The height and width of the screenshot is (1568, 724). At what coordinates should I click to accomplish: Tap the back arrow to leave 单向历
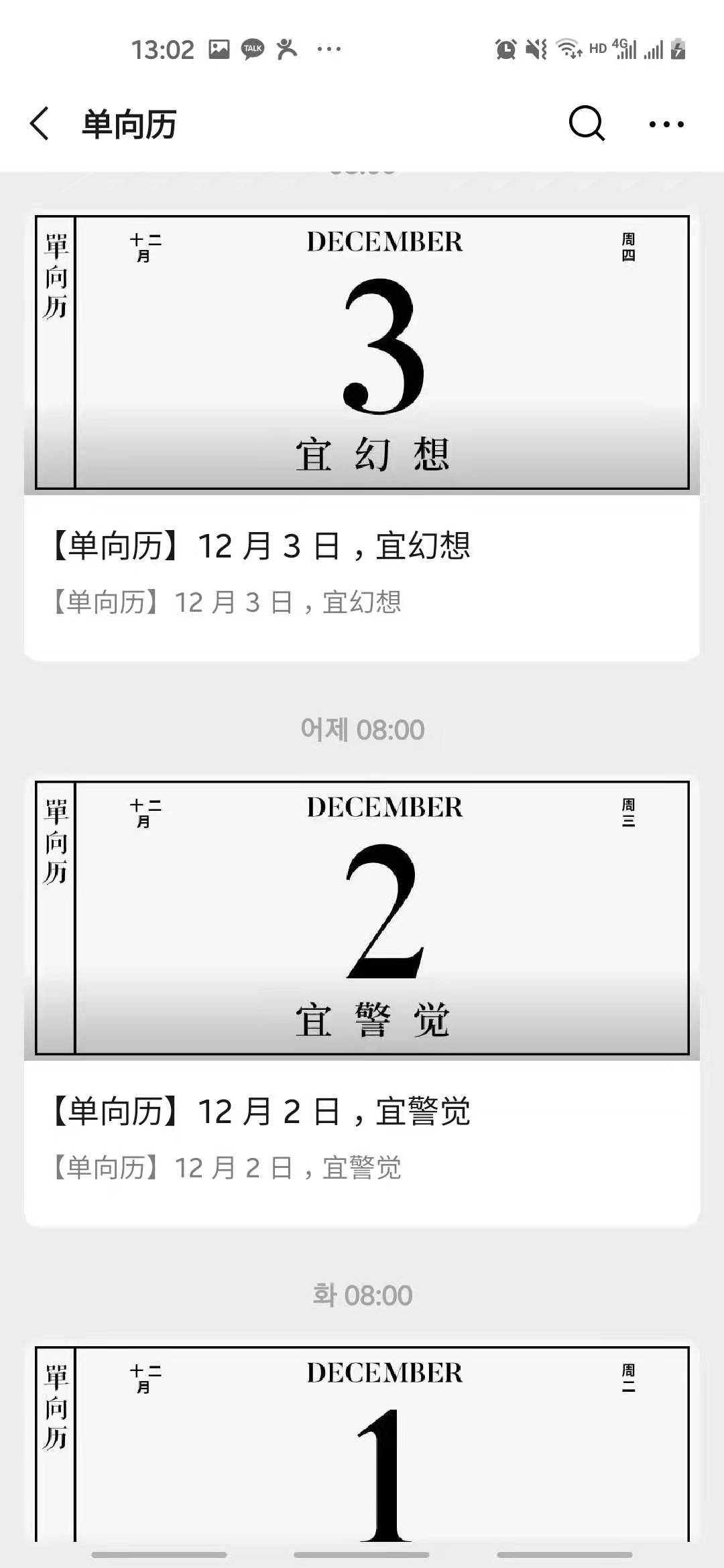coord(40,124)
